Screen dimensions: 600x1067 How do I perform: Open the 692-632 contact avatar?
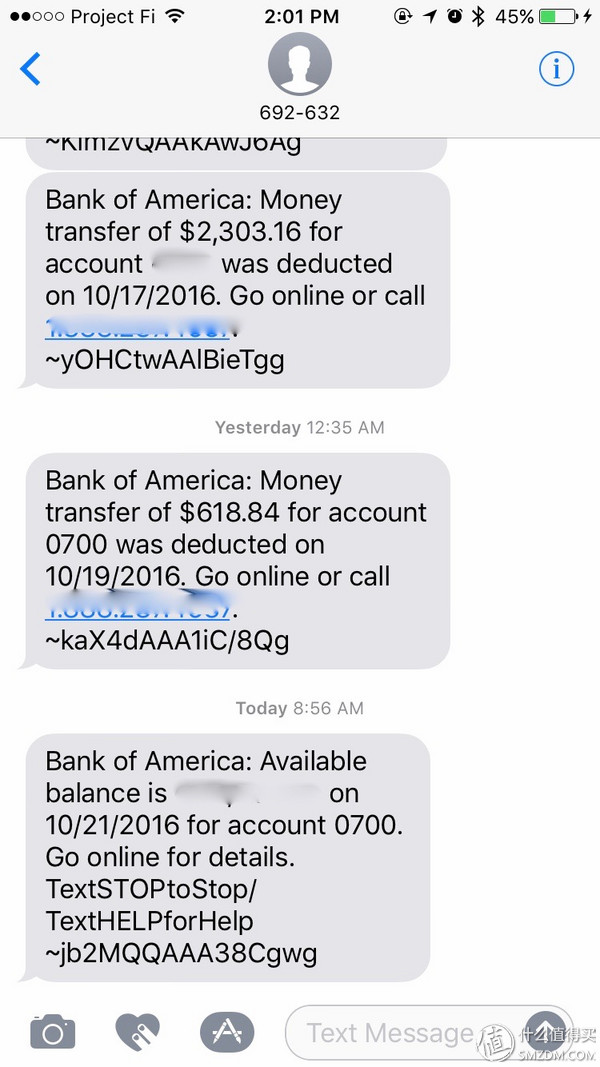[x=299, y=64]
